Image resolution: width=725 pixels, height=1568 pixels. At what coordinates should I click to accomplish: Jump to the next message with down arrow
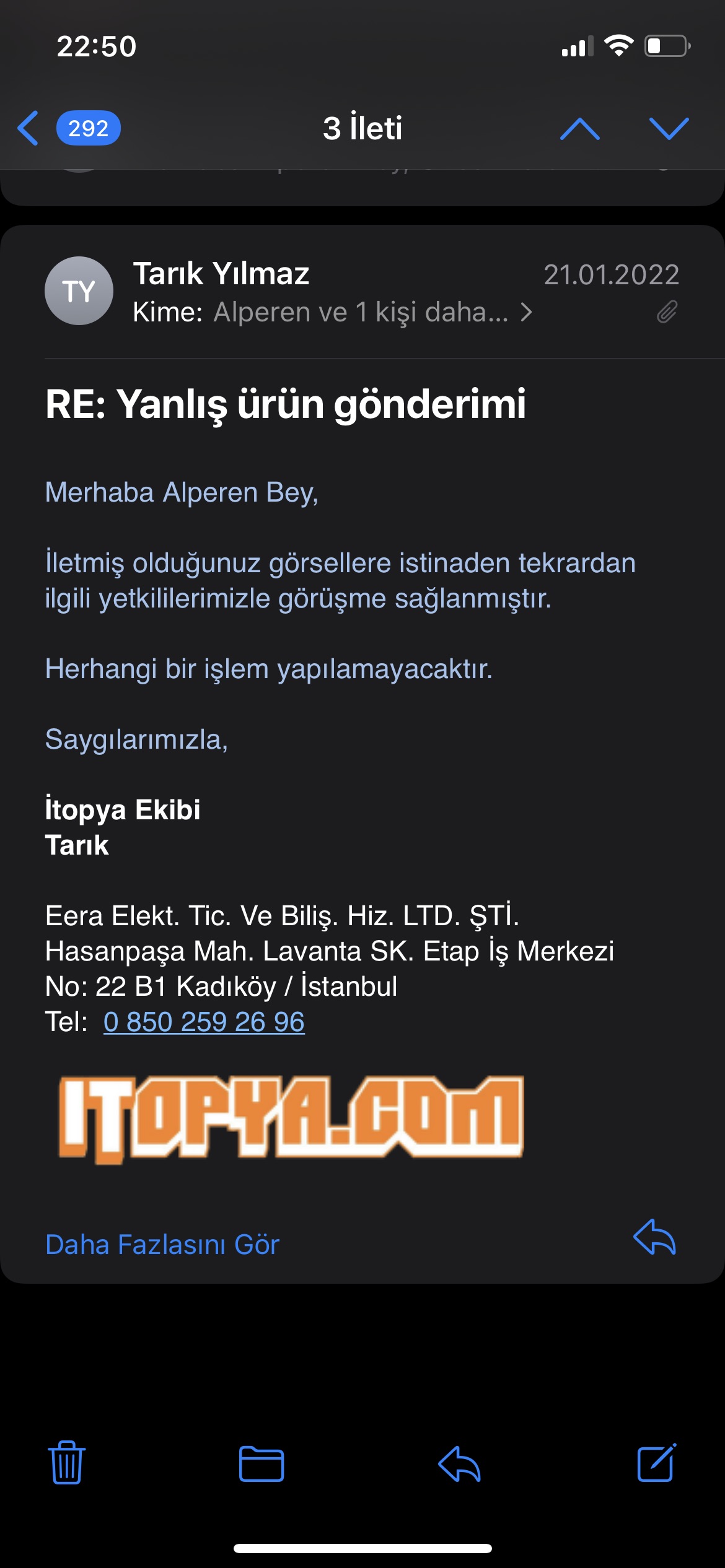coord(669,128)
